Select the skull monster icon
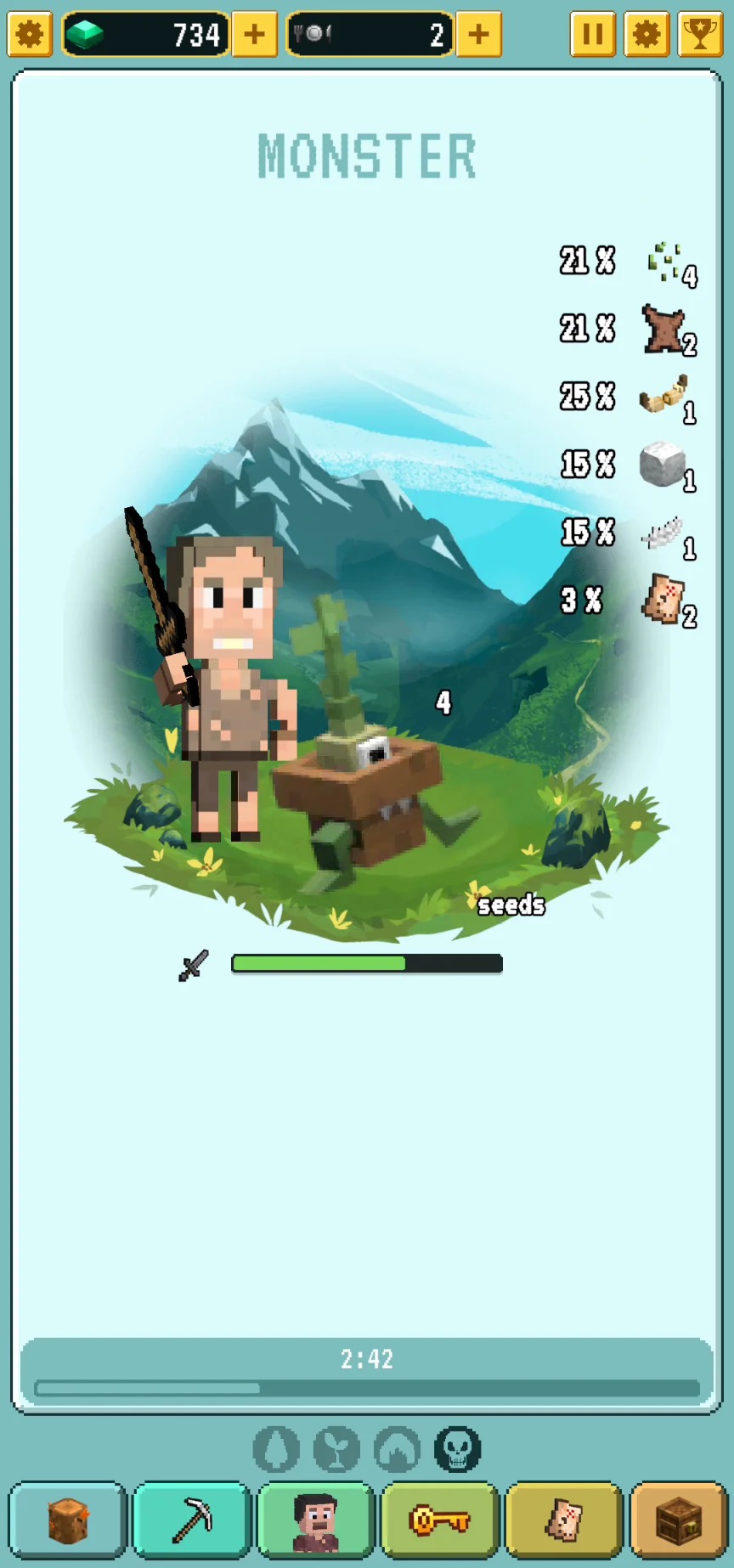The image size is (734, 1568). [x=457, y=1449]
